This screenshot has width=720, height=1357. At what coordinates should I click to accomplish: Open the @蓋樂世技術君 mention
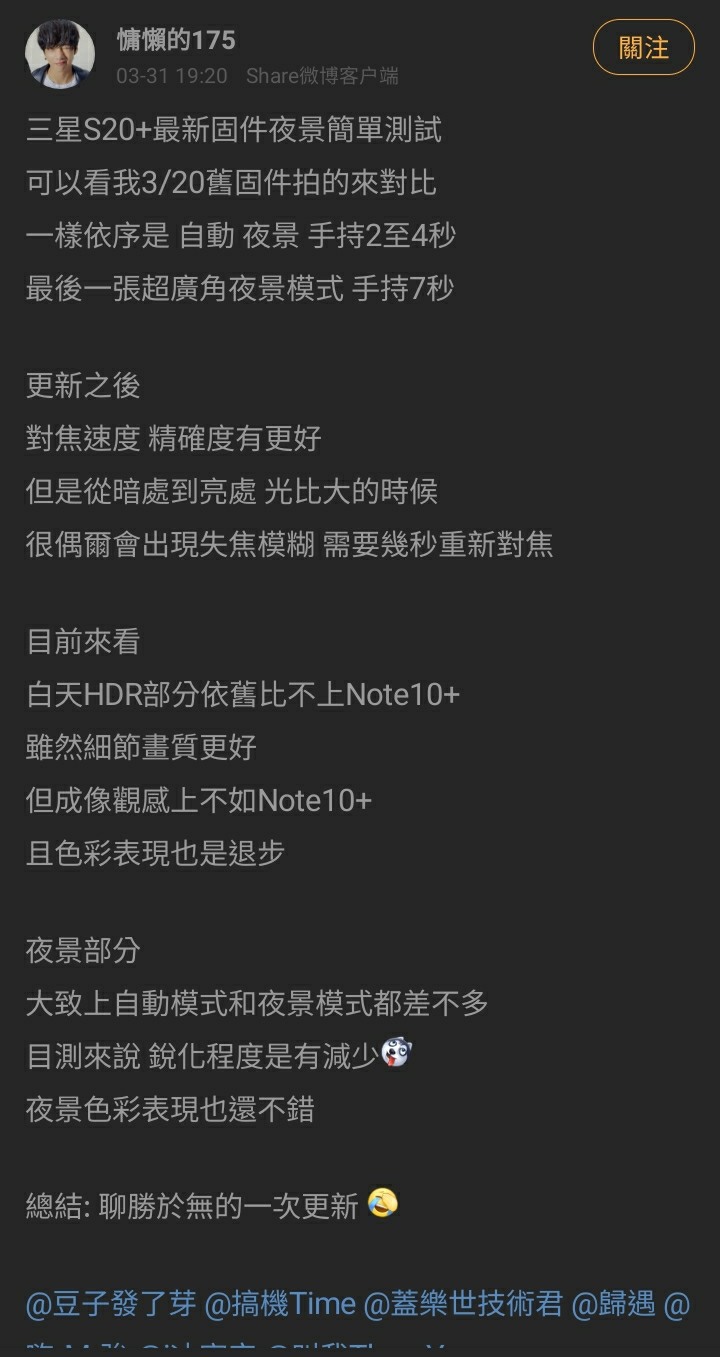pos(463,1304)
